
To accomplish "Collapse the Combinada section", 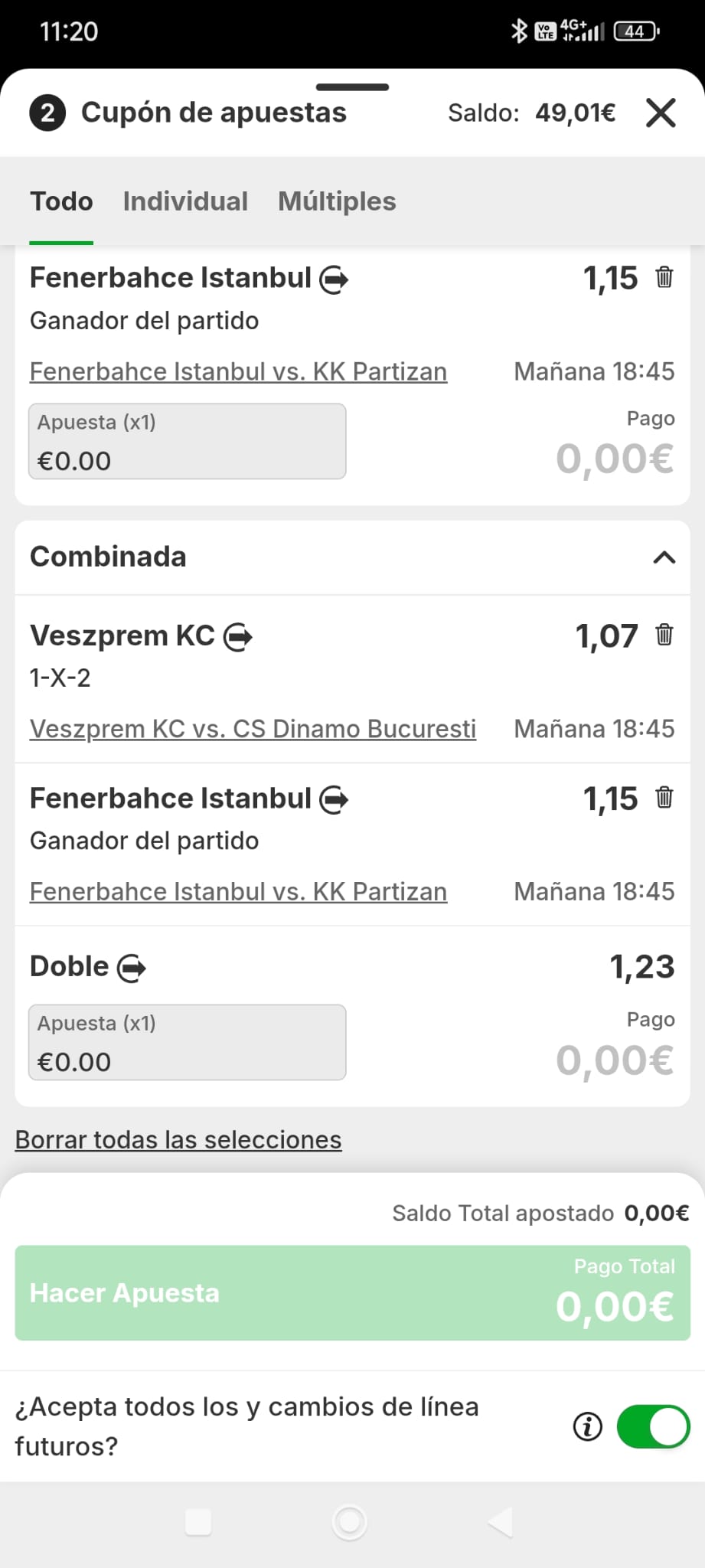I will 664,557.
